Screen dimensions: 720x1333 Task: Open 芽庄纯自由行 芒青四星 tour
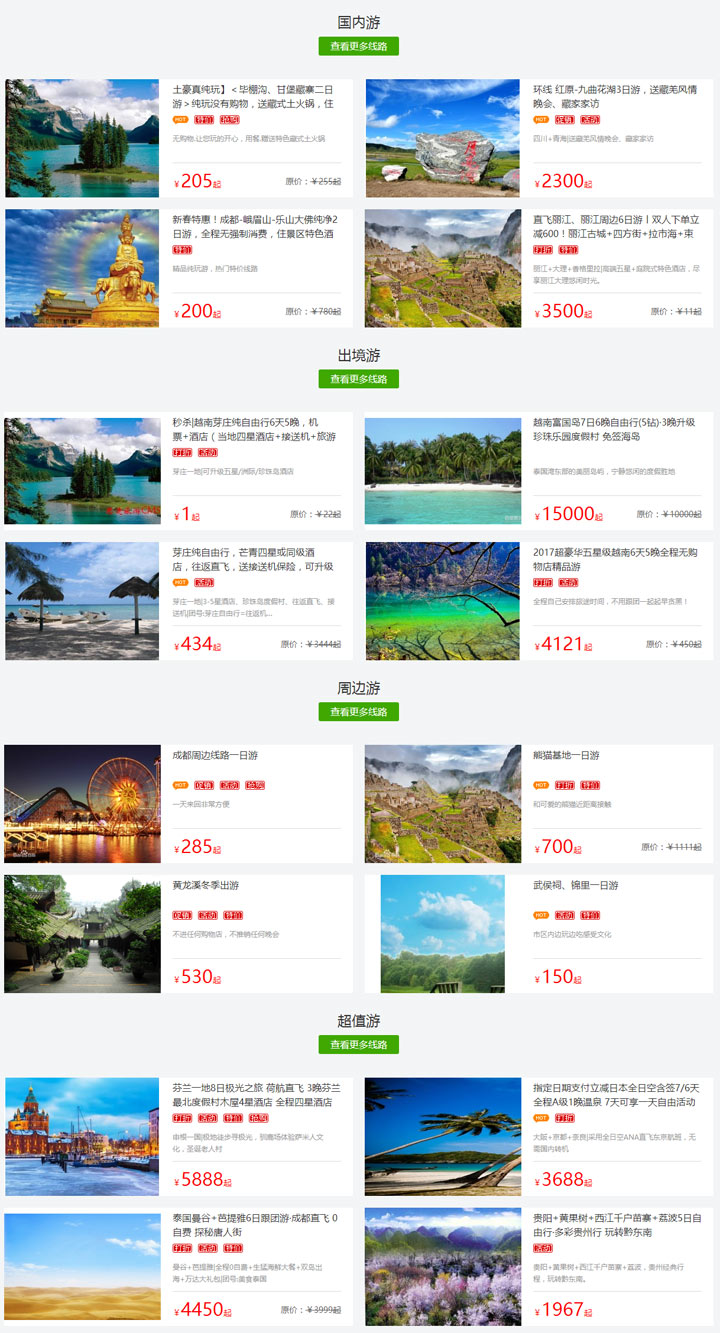(x=253, y=559)
